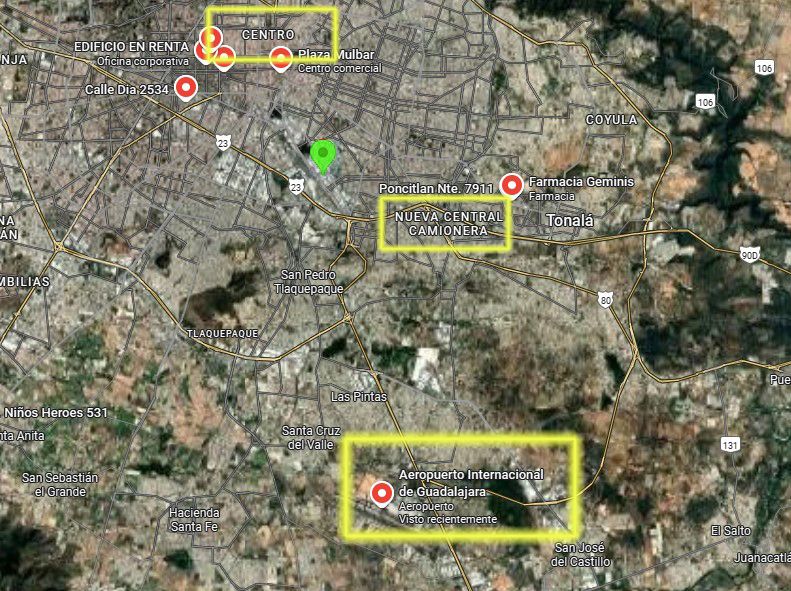
Task: Select the Aeropuerto Internacional de Guadalajara pin
Action: [381, 493]
